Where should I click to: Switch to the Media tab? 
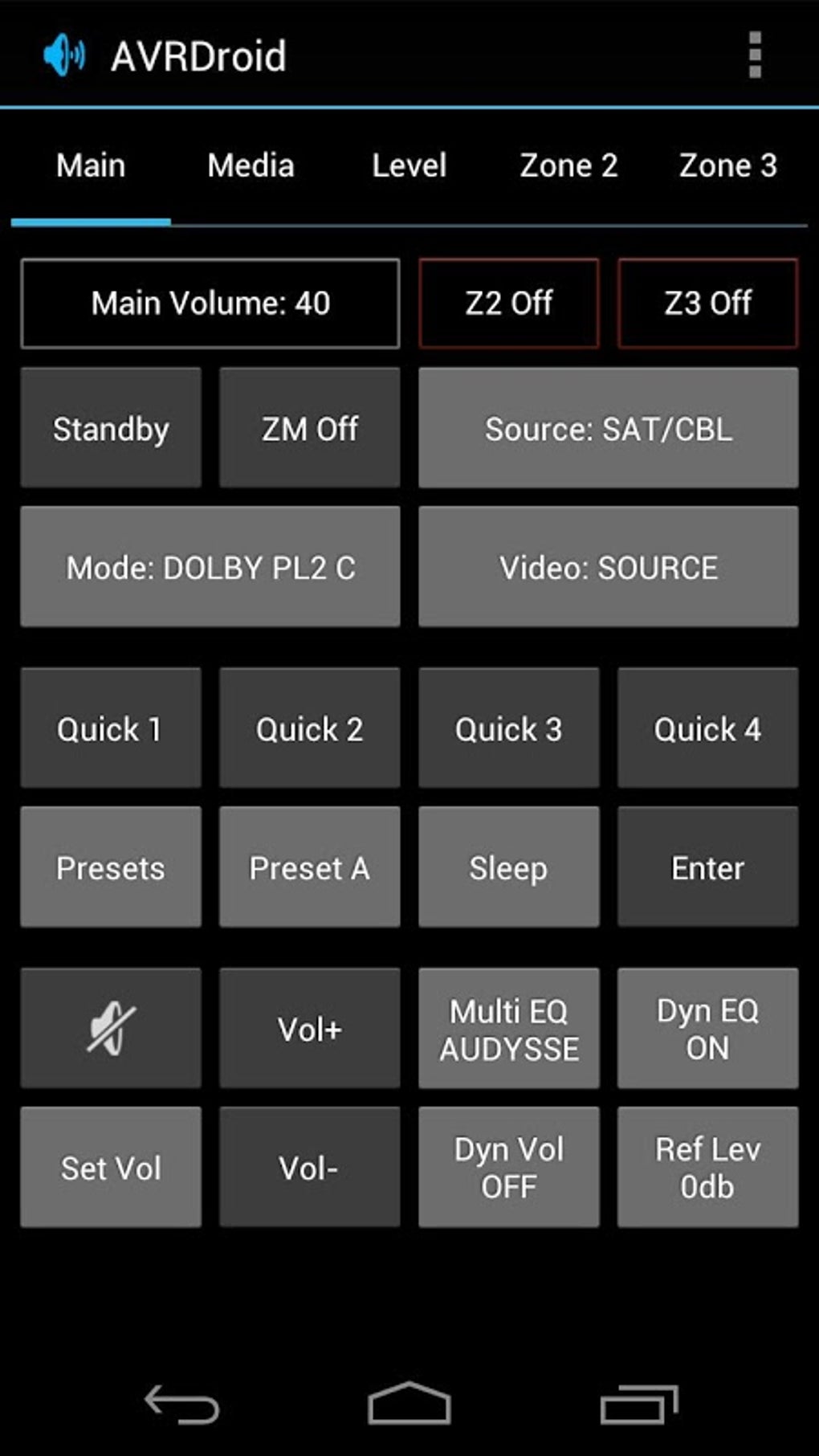pos(251,165)
